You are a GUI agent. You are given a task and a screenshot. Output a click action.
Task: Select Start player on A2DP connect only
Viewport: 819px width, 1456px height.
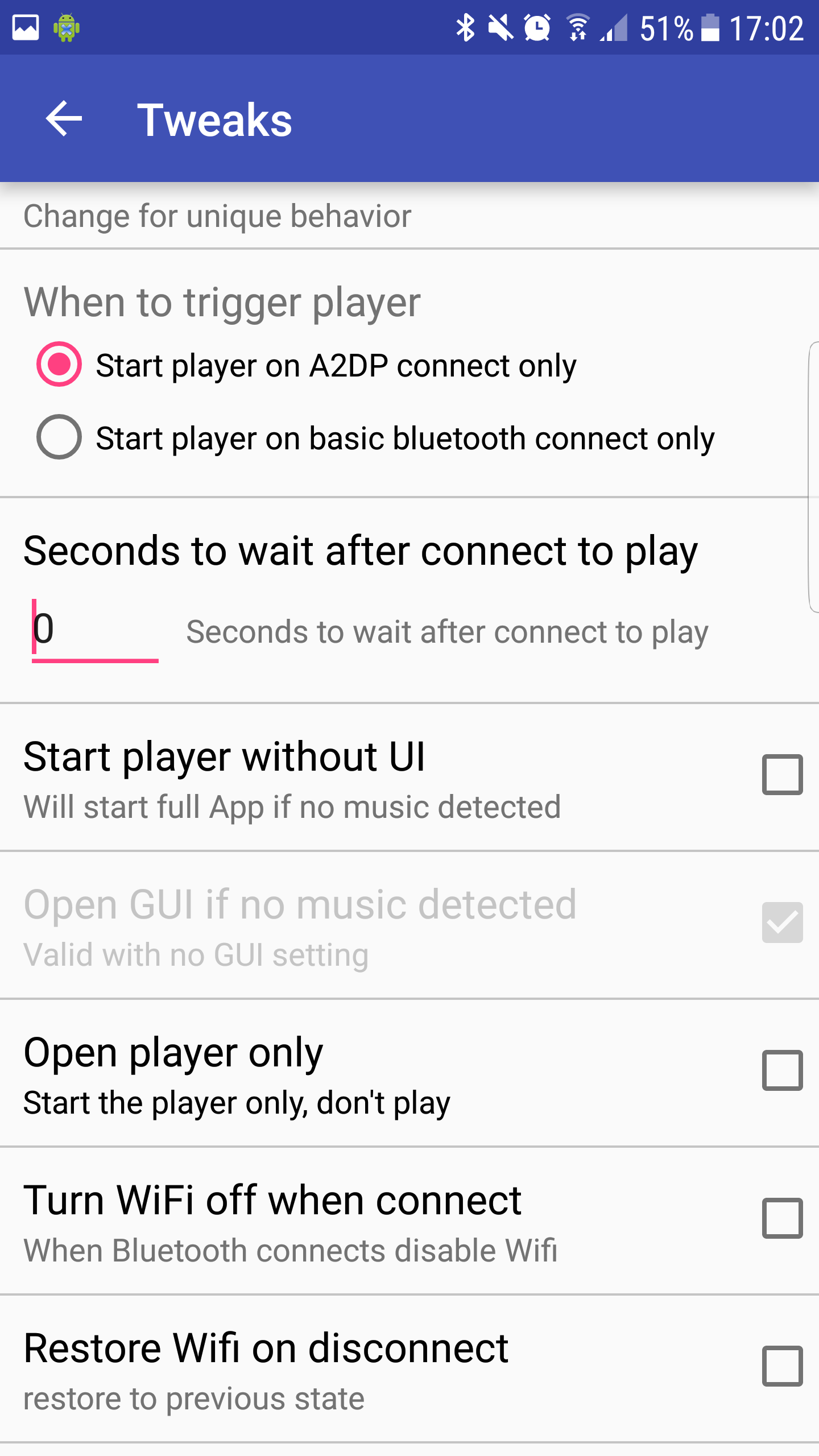pos(58,366)
